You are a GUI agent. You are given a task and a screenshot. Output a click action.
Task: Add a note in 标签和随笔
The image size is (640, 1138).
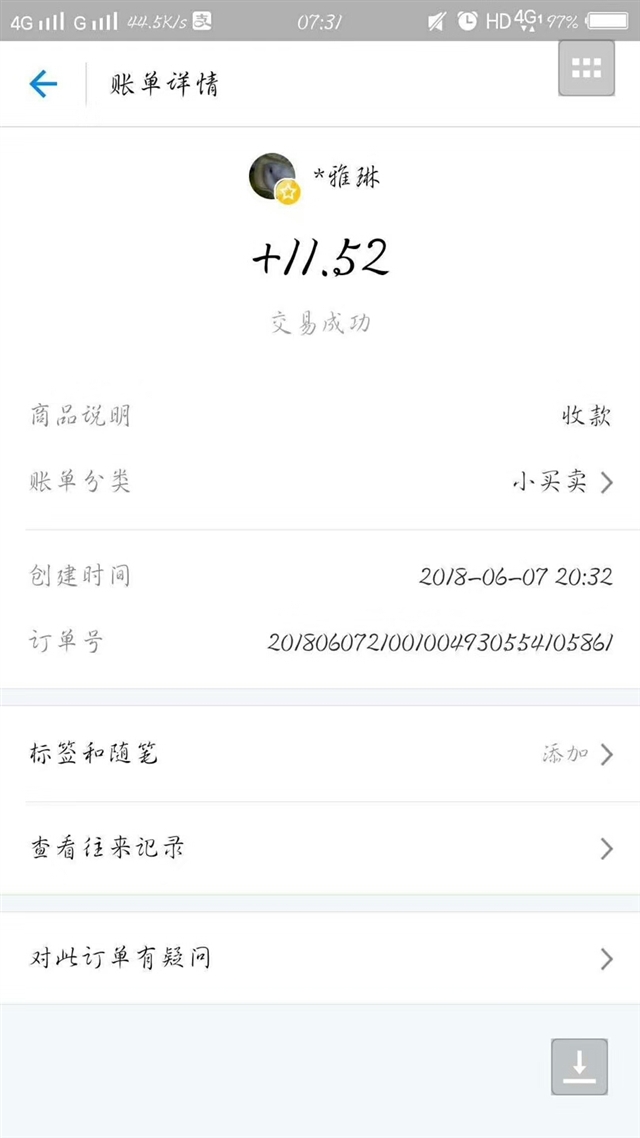[320, 755]
